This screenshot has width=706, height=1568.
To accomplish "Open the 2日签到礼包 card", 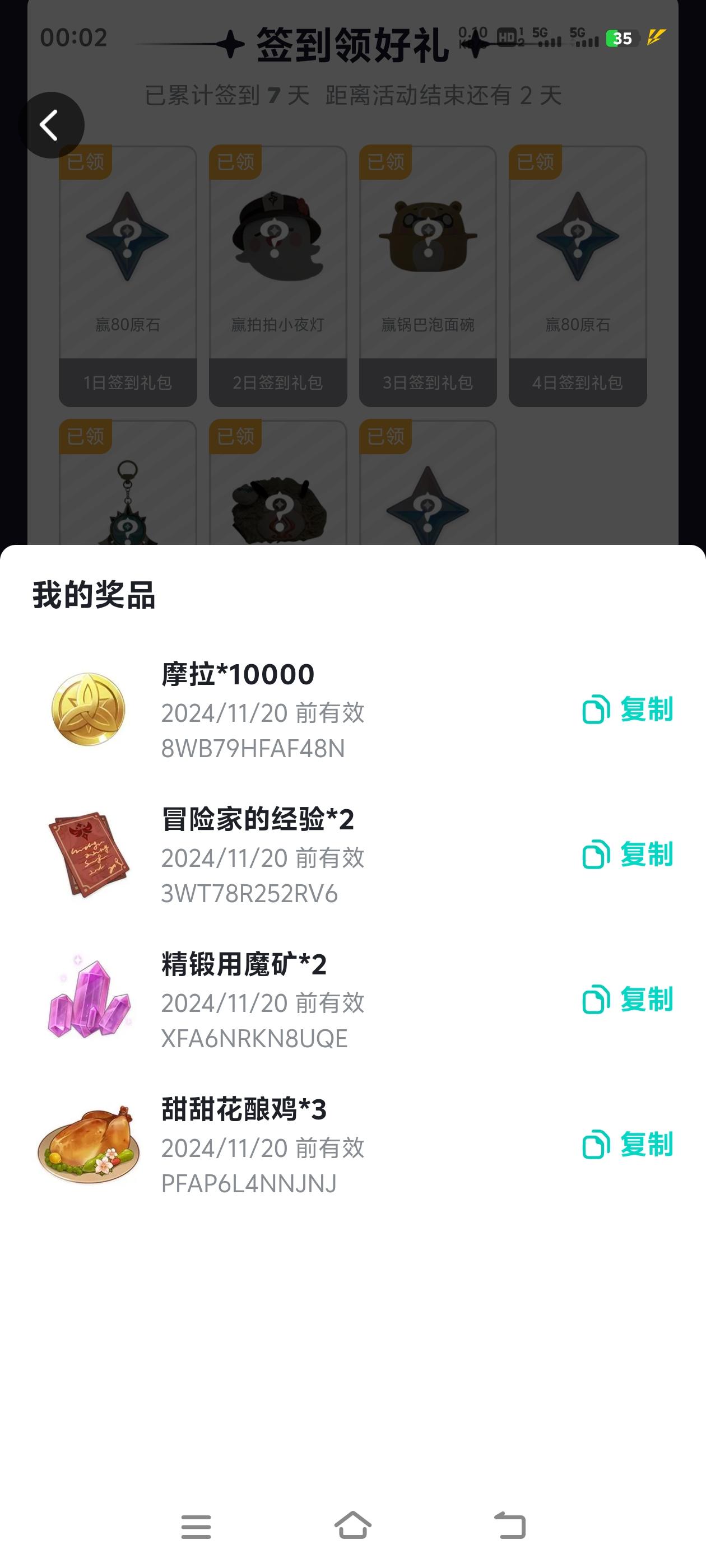I will [278, 274].
